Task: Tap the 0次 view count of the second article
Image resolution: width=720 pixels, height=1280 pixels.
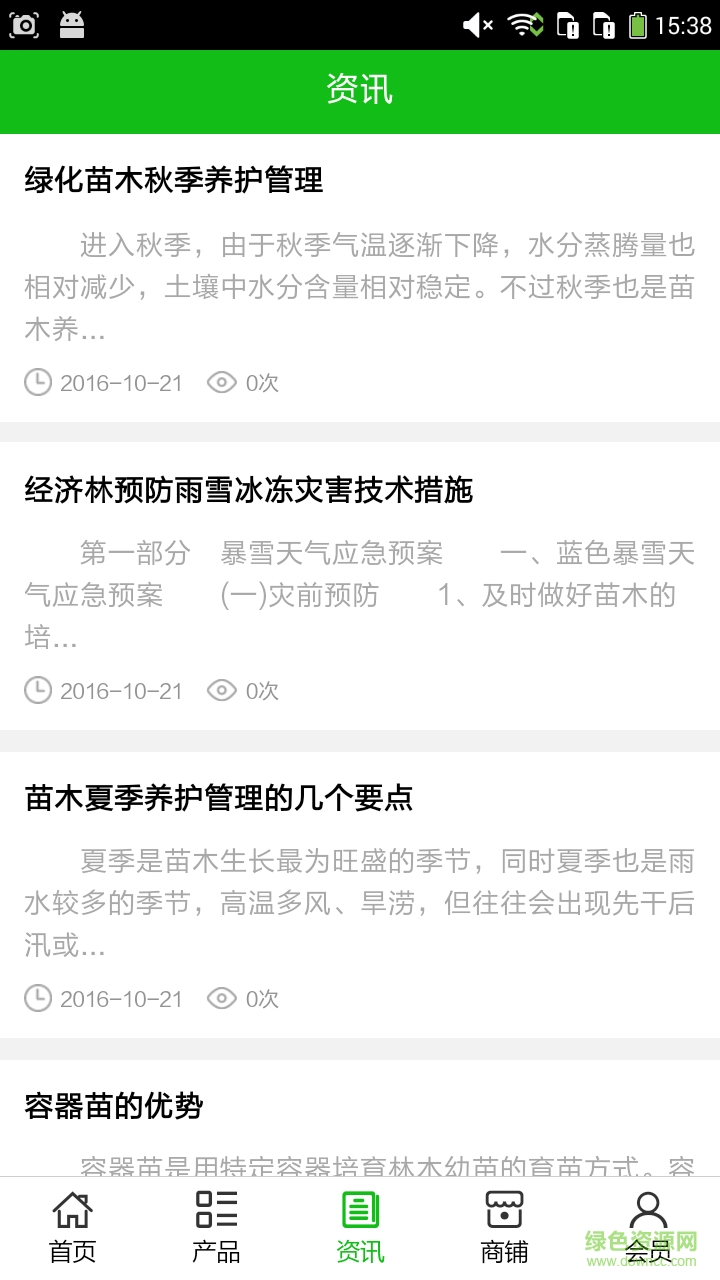Action: 260,691
